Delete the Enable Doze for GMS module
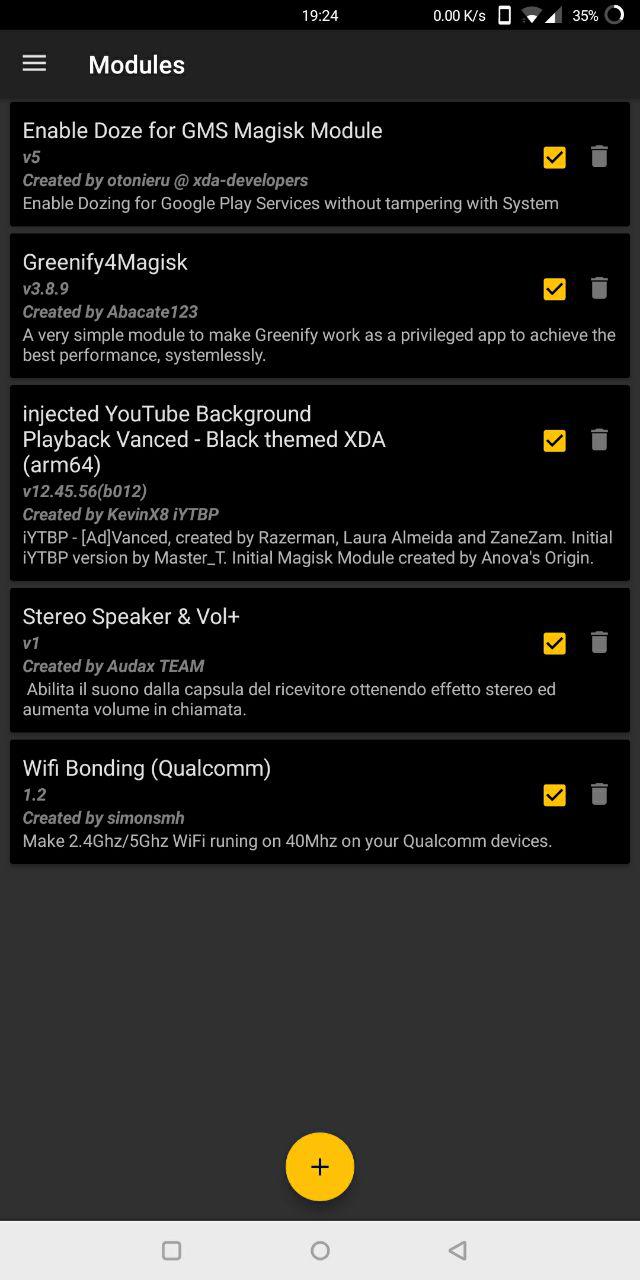 click(x=599, y=157)
